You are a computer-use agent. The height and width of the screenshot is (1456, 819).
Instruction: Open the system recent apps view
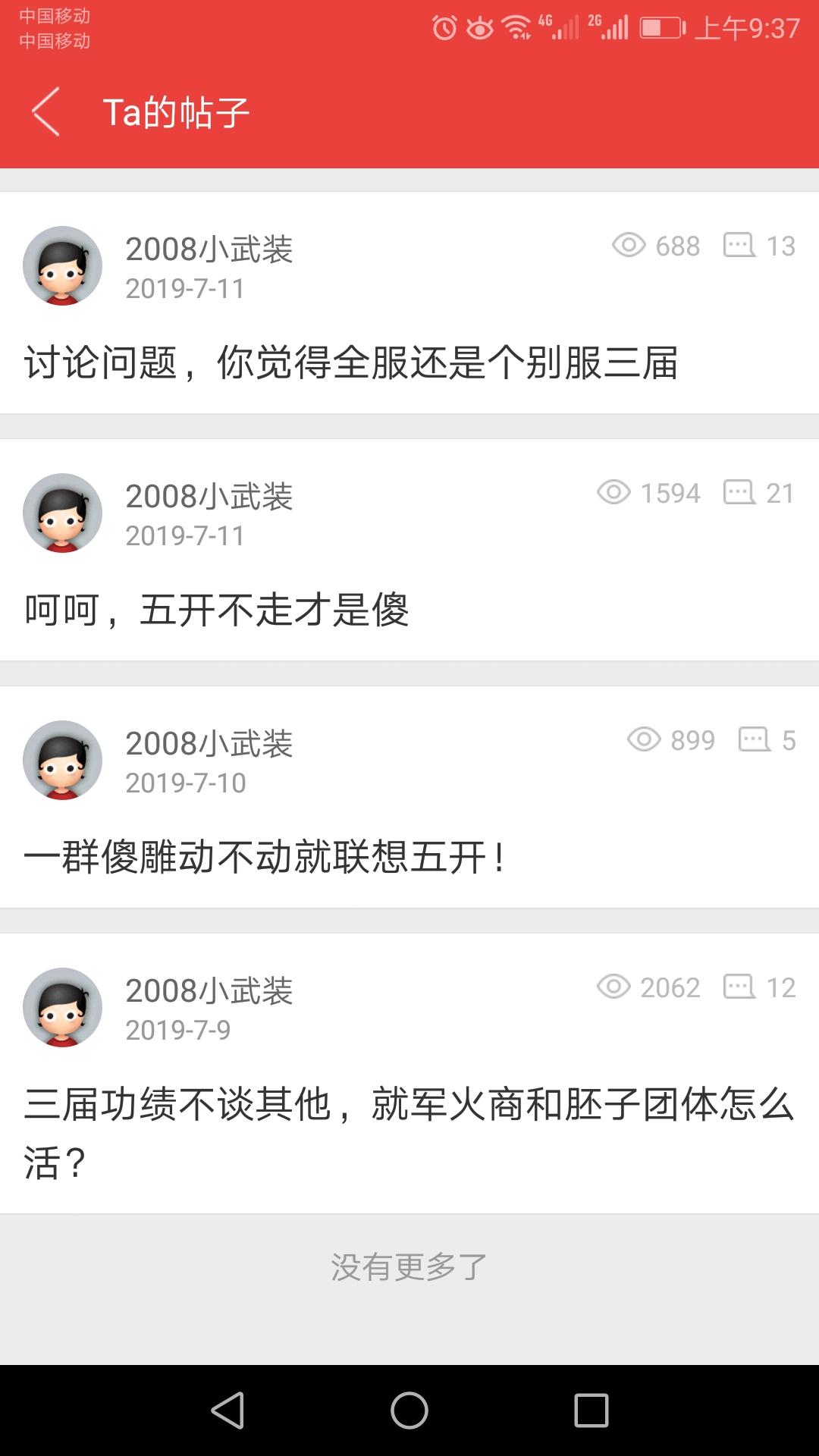(x=591, y=1410)
